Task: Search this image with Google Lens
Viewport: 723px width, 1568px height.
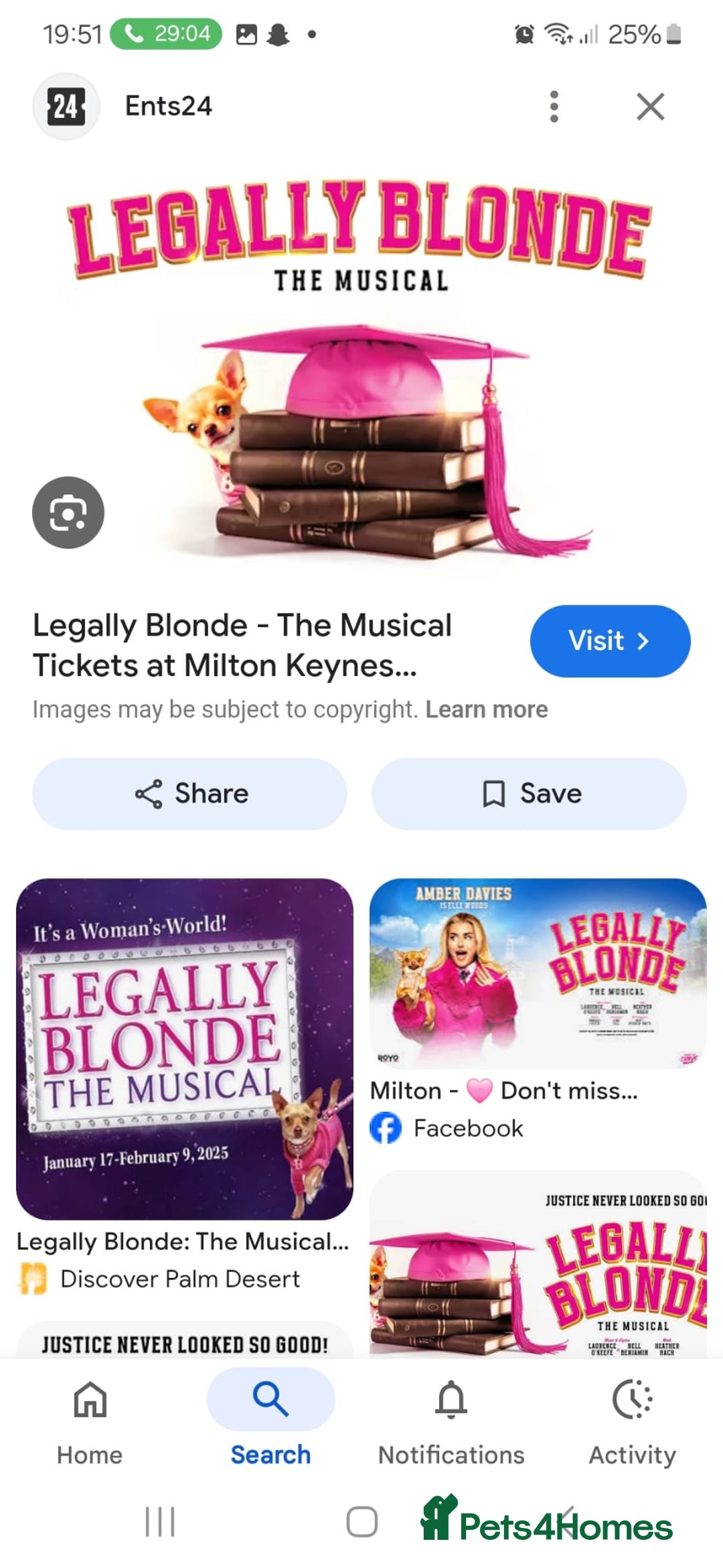Action: tap(68, 512)
